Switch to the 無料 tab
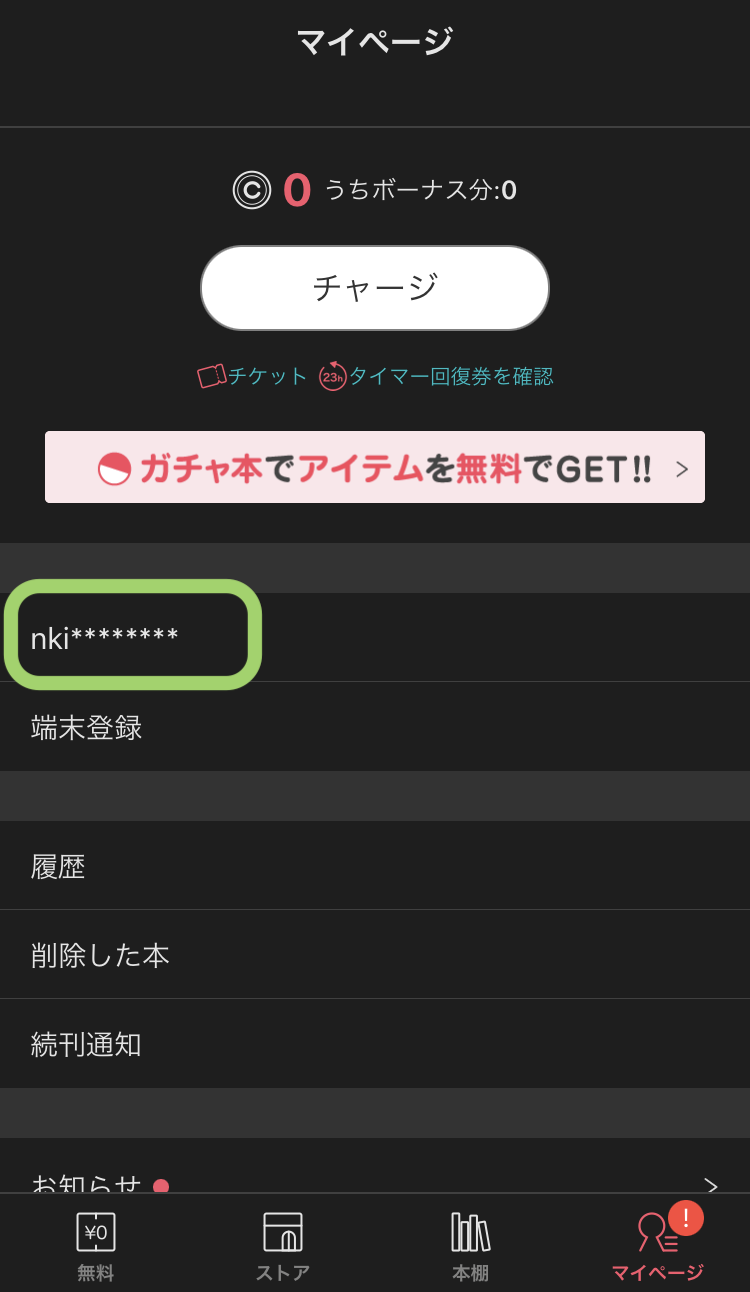 point(96,1245)
